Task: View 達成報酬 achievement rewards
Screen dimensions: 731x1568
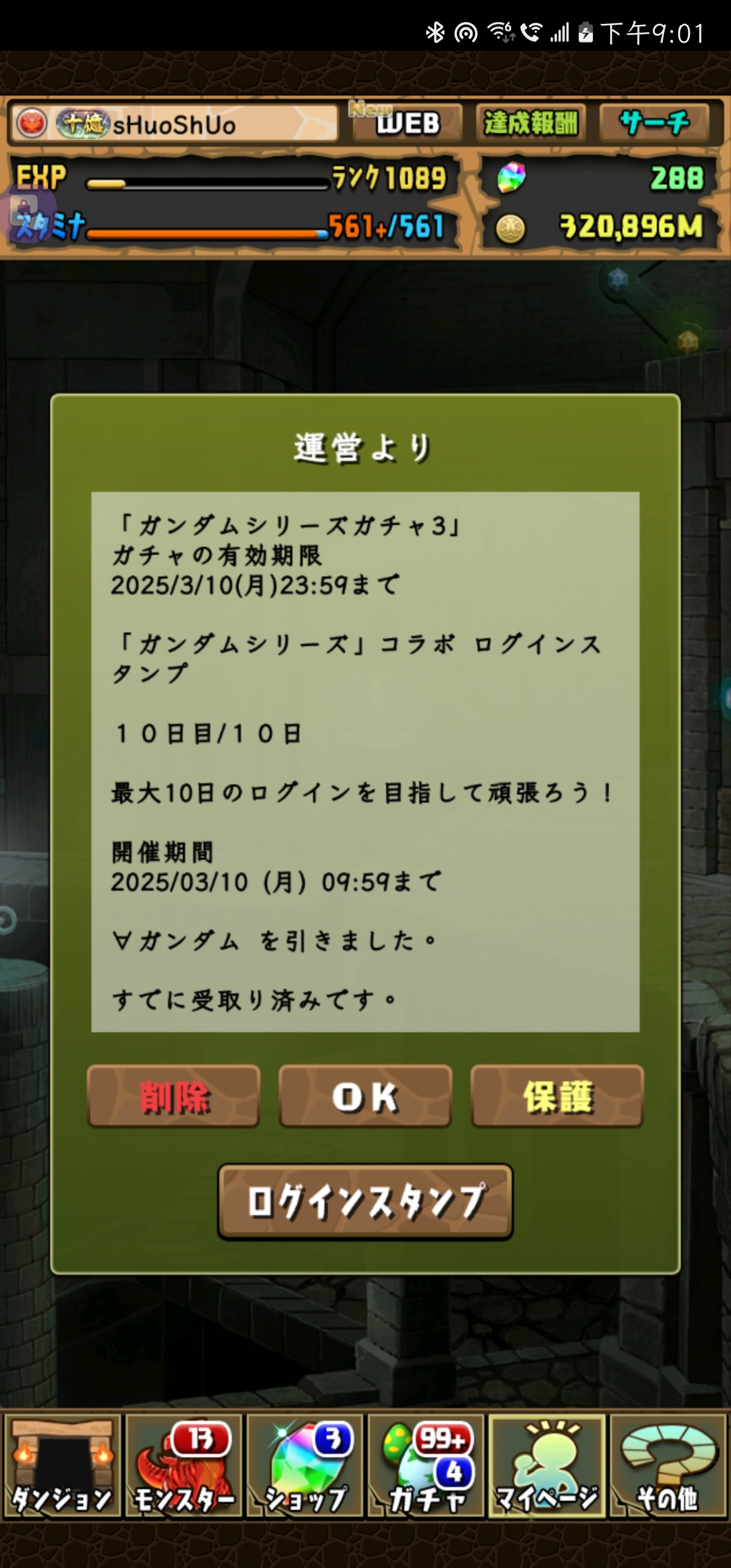Action: (x=530, y=123)
